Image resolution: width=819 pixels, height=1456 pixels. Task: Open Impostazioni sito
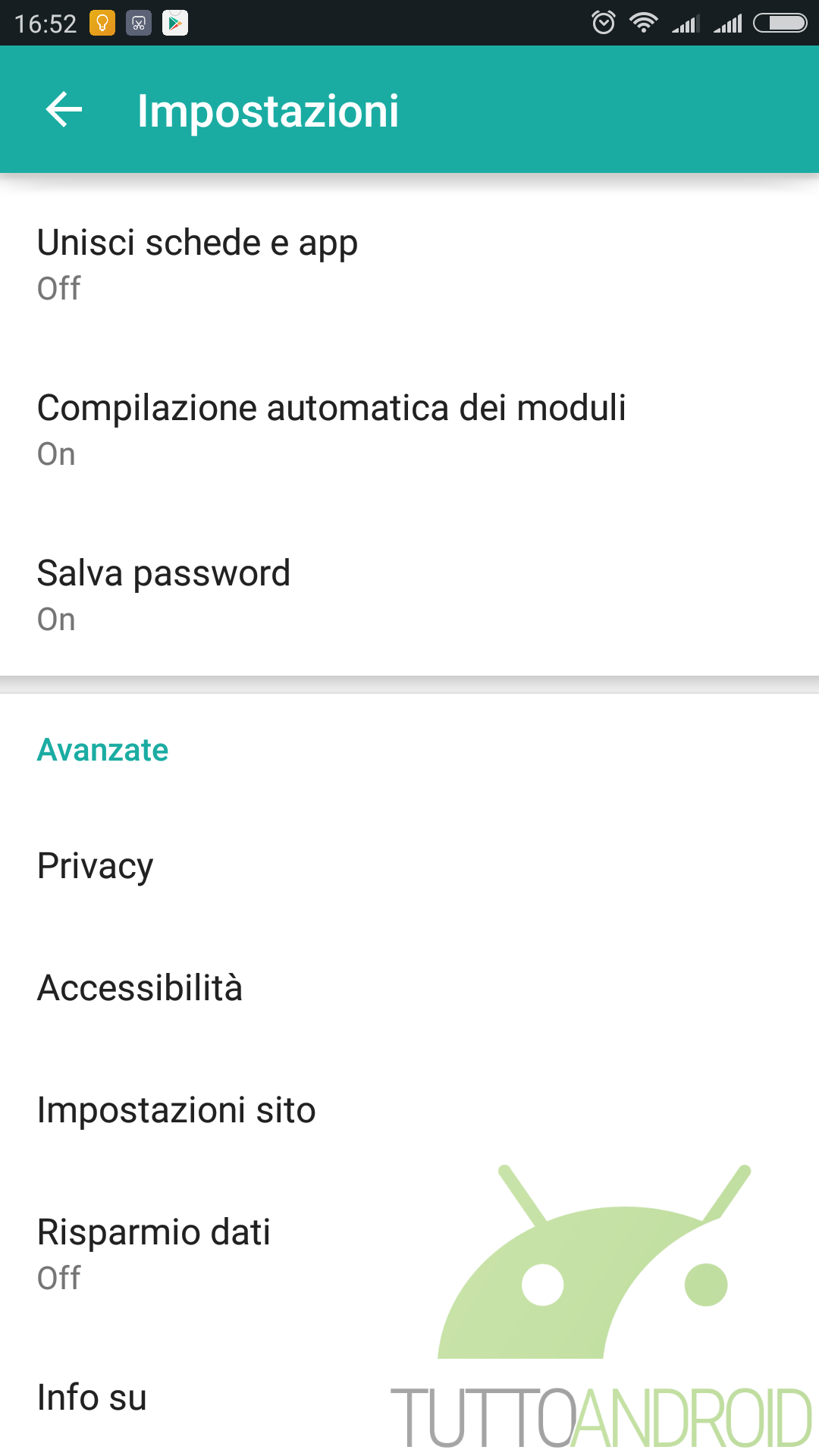pos(409,1110)
